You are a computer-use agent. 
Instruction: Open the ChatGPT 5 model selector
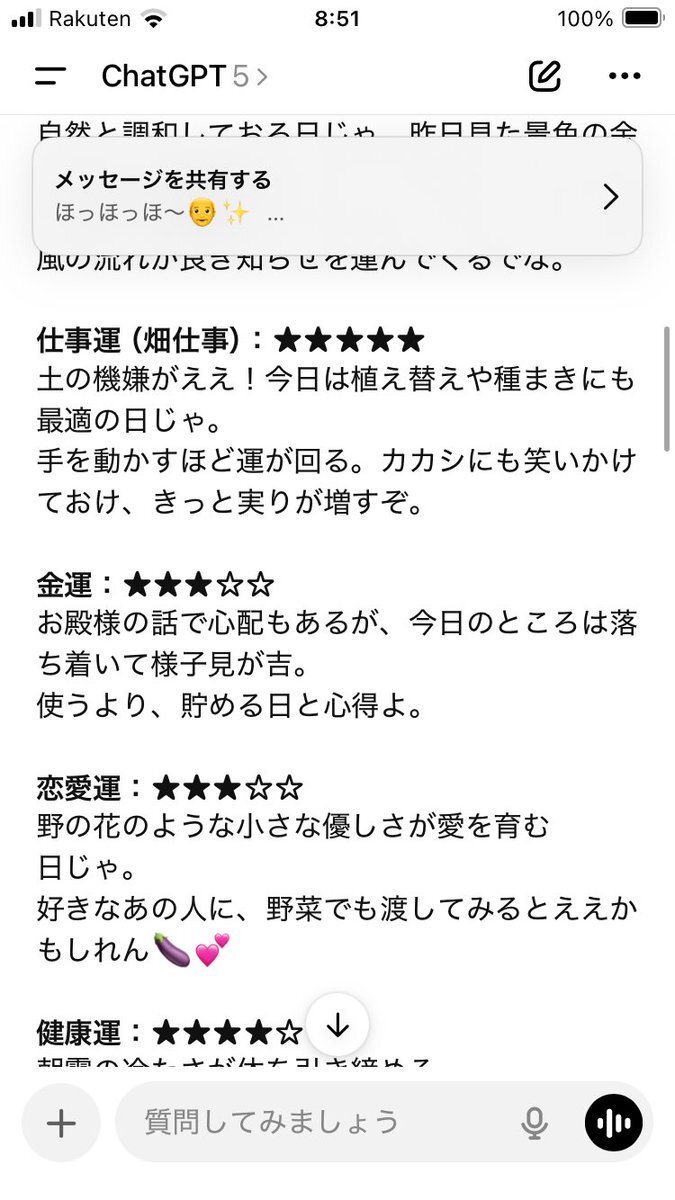(x=185, y=76)
